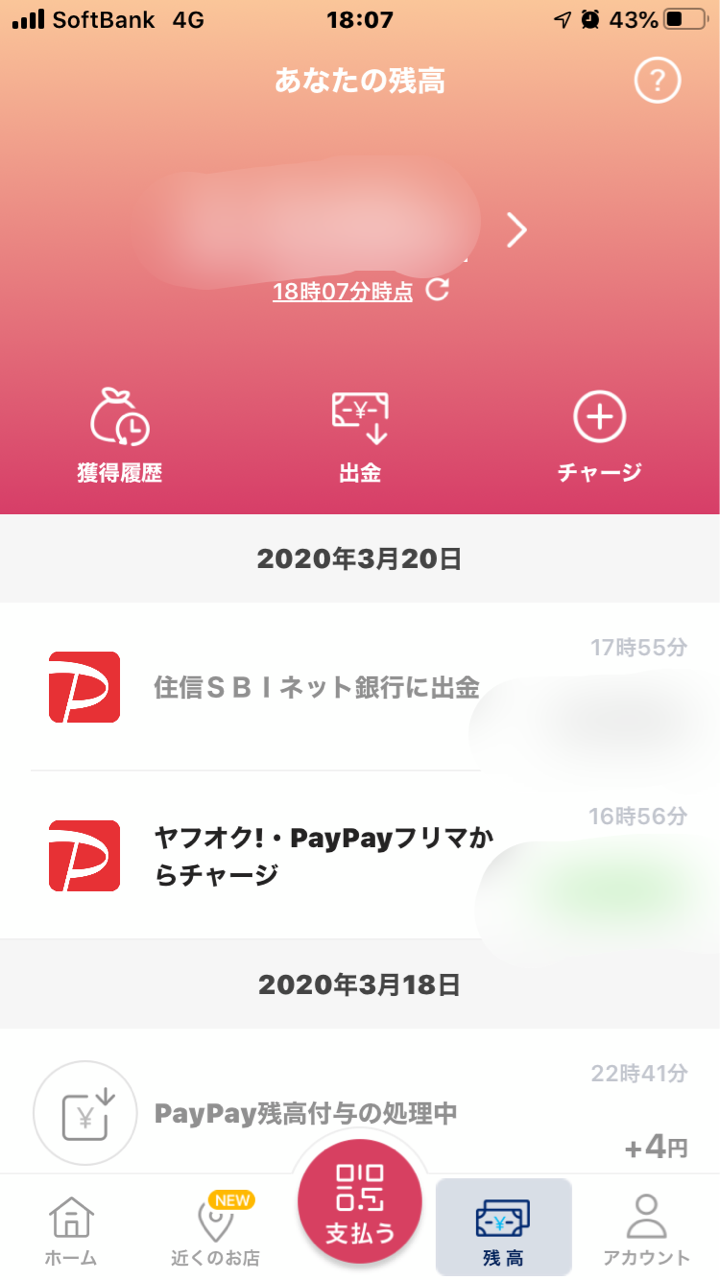
Task: Open balance details with the chevron arrow
Action: tap(516, 230)
